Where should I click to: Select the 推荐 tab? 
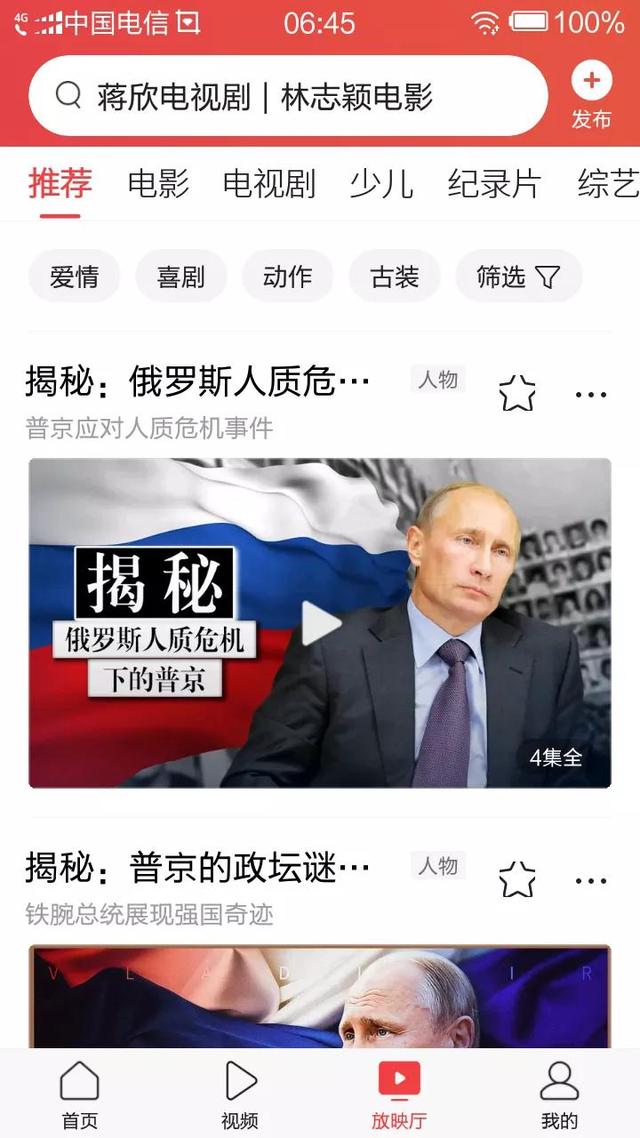tap(60, 184)
